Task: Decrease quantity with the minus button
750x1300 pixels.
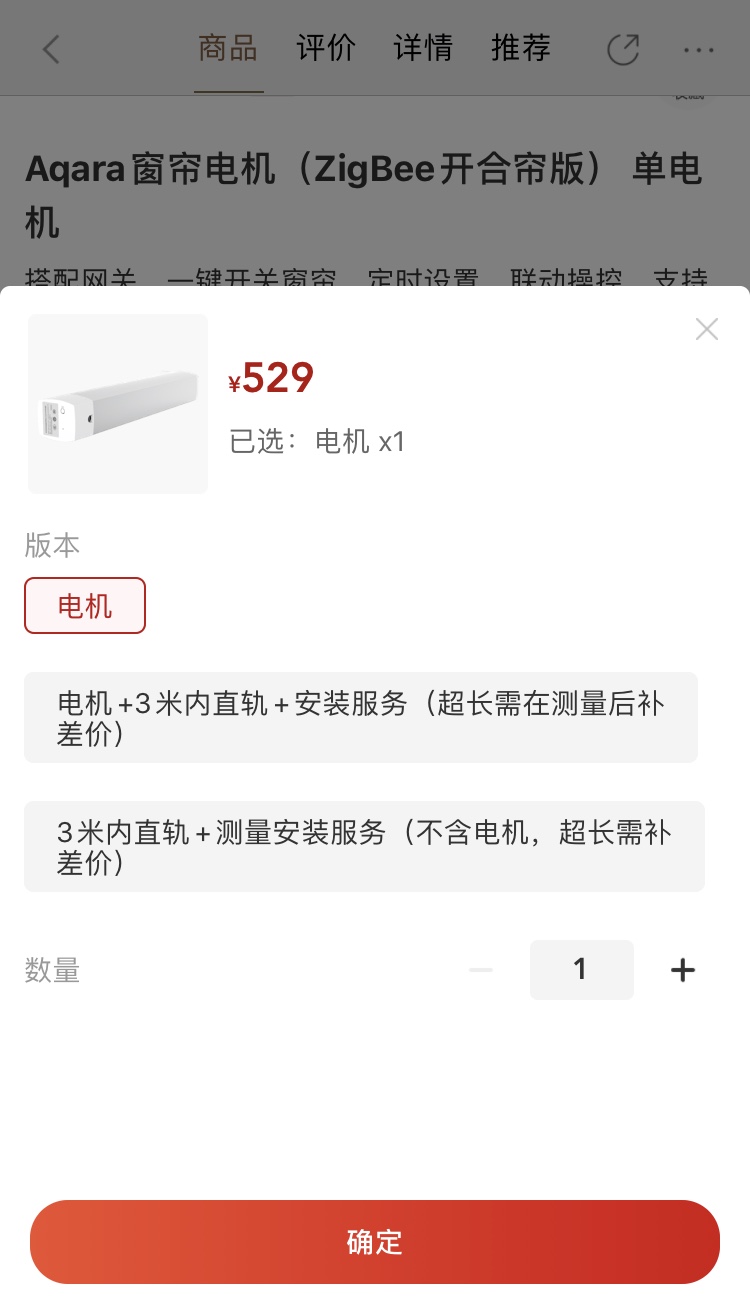Action: click(481, 970)
